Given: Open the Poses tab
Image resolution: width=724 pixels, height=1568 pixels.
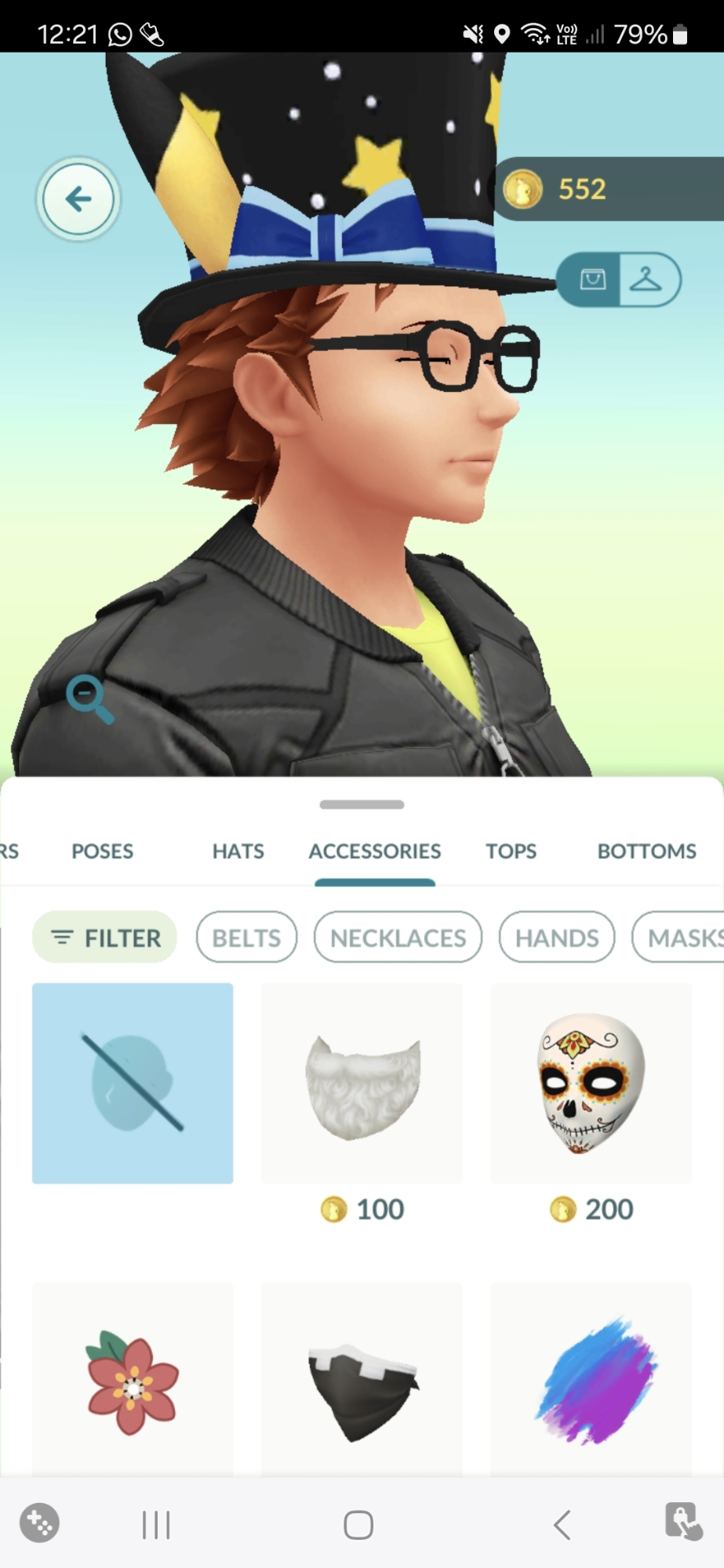Looking at the screenshot, I should tap(102, 851).
